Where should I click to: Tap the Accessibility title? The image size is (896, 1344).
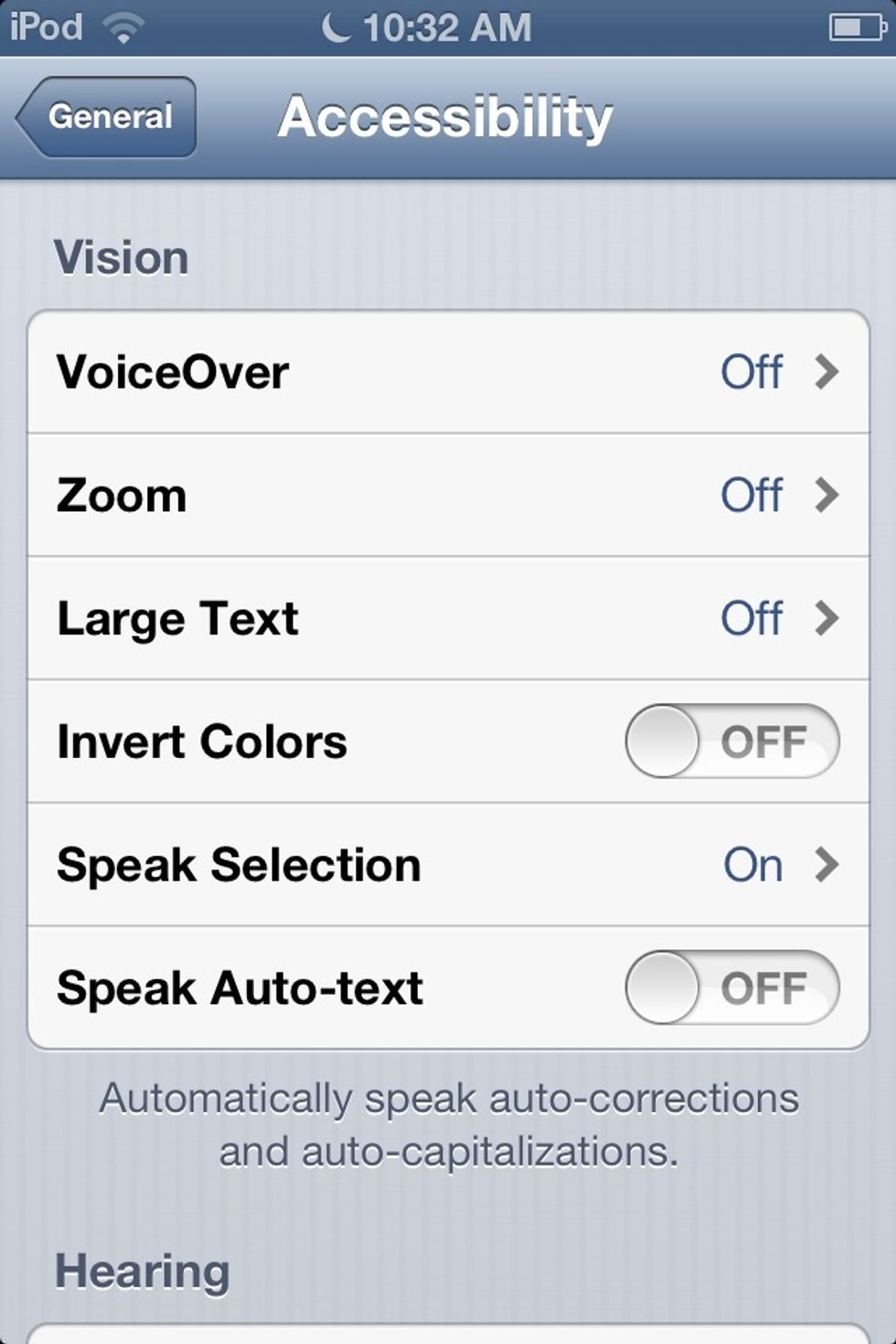pyautogui.click(x=447, y=114)
